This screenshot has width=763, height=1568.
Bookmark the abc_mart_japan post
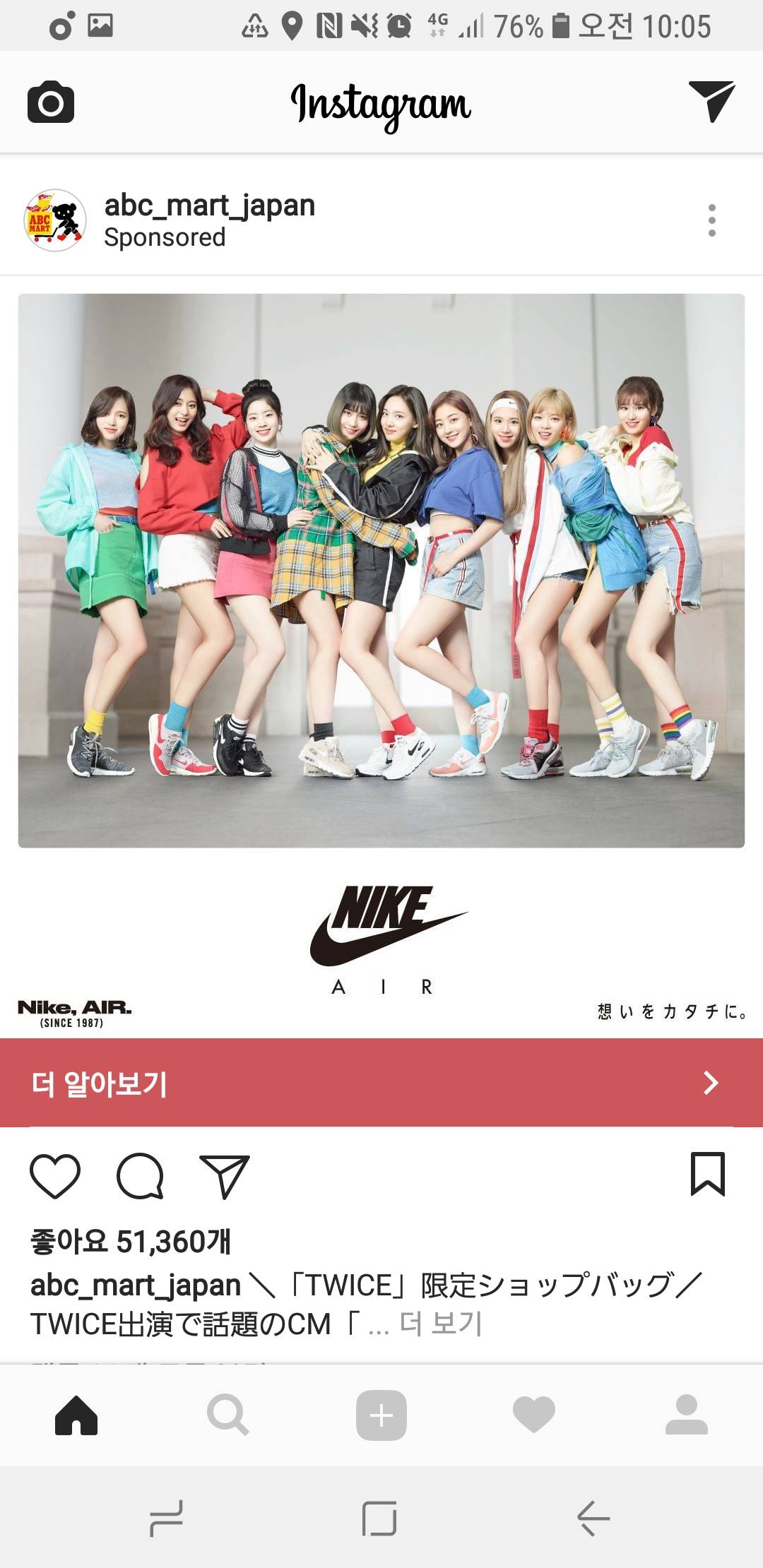(707, 1174)
